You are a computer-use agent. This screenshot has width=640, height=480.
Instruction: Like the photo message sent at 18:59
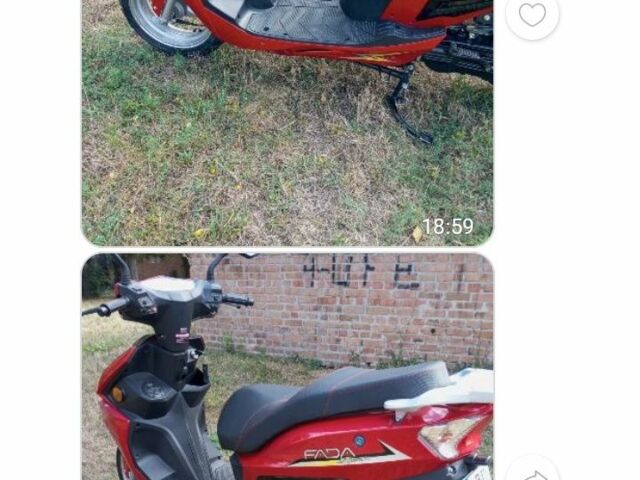(532, 15)
